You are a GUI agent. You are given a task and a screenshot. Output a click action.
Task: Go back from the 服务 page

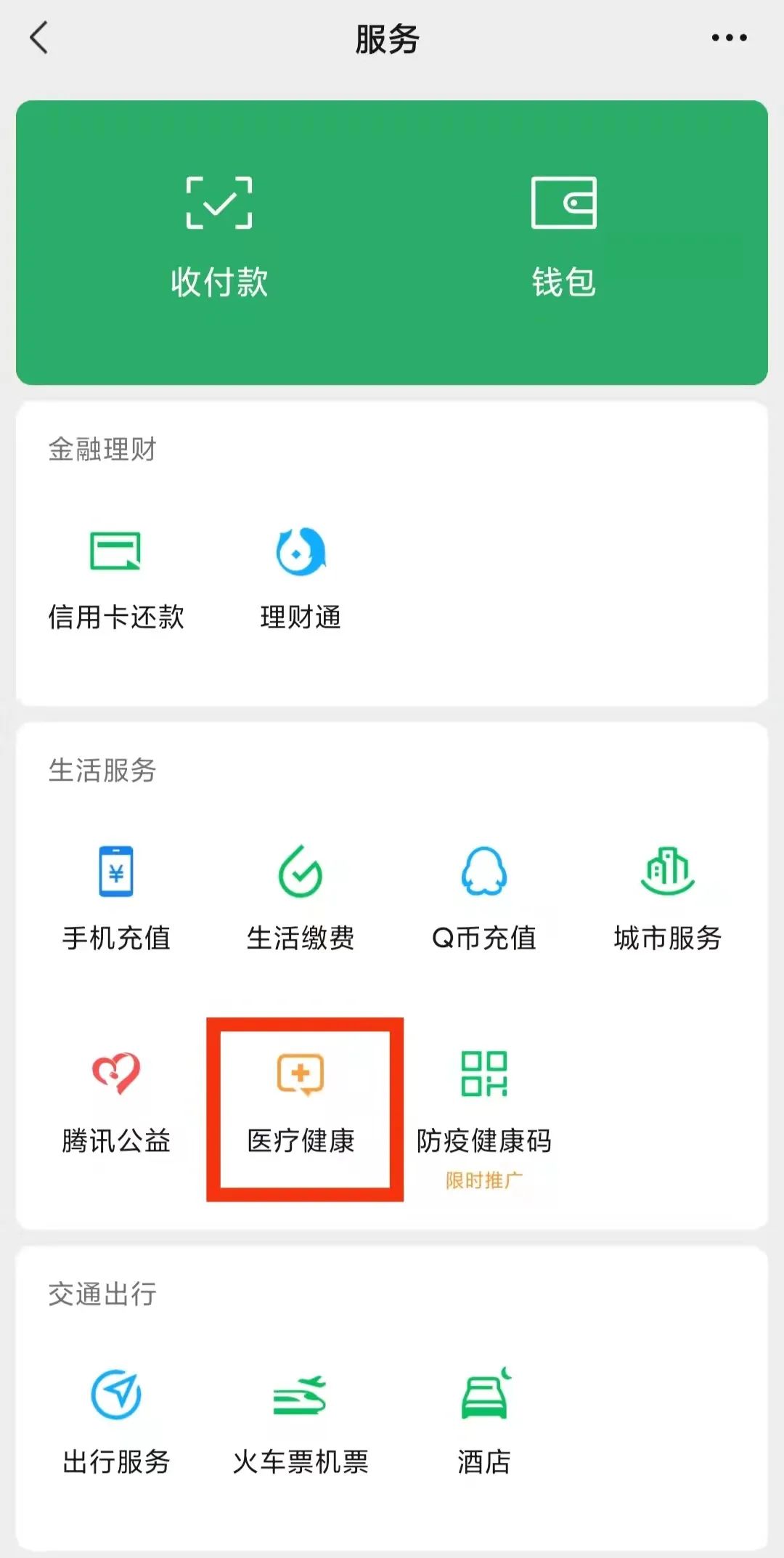tap(40, 38)
